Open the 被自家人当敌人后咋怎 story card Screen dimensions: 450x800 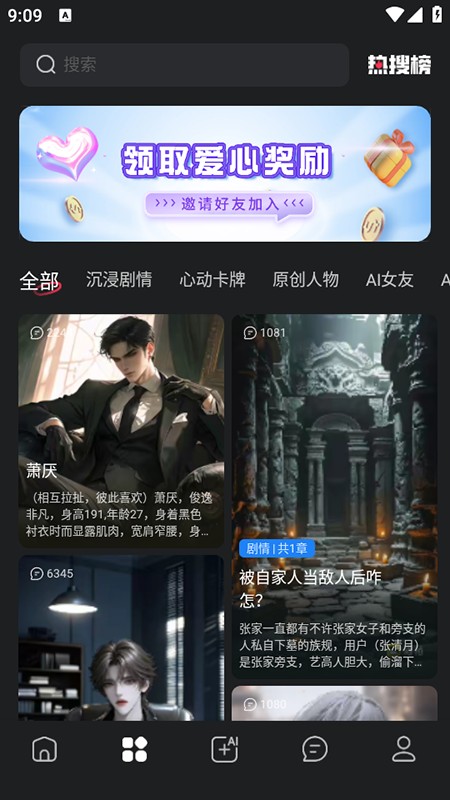335,496
